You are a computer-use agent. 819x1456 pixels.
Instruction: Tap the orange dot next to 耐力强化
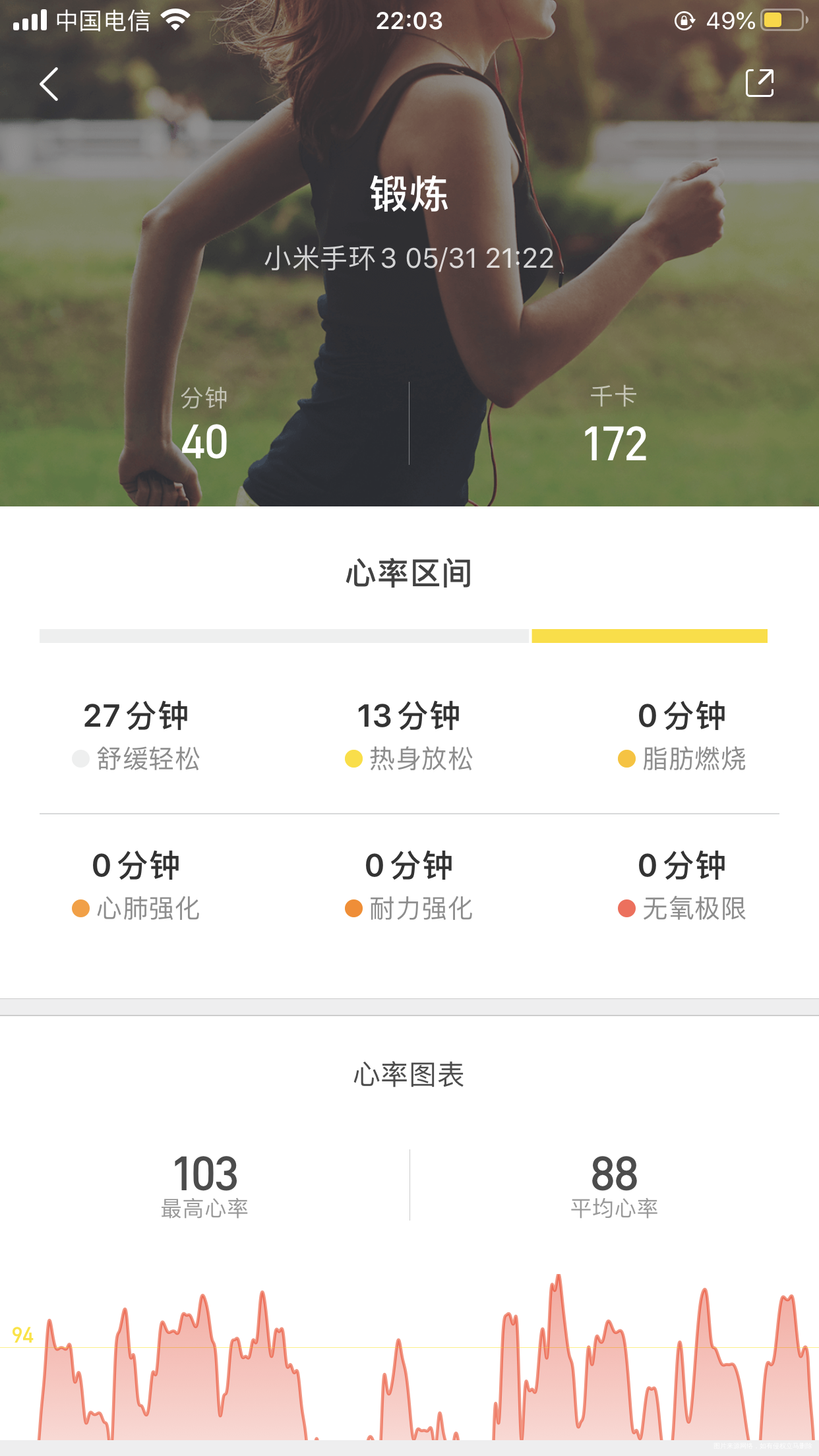click(353, 909)
